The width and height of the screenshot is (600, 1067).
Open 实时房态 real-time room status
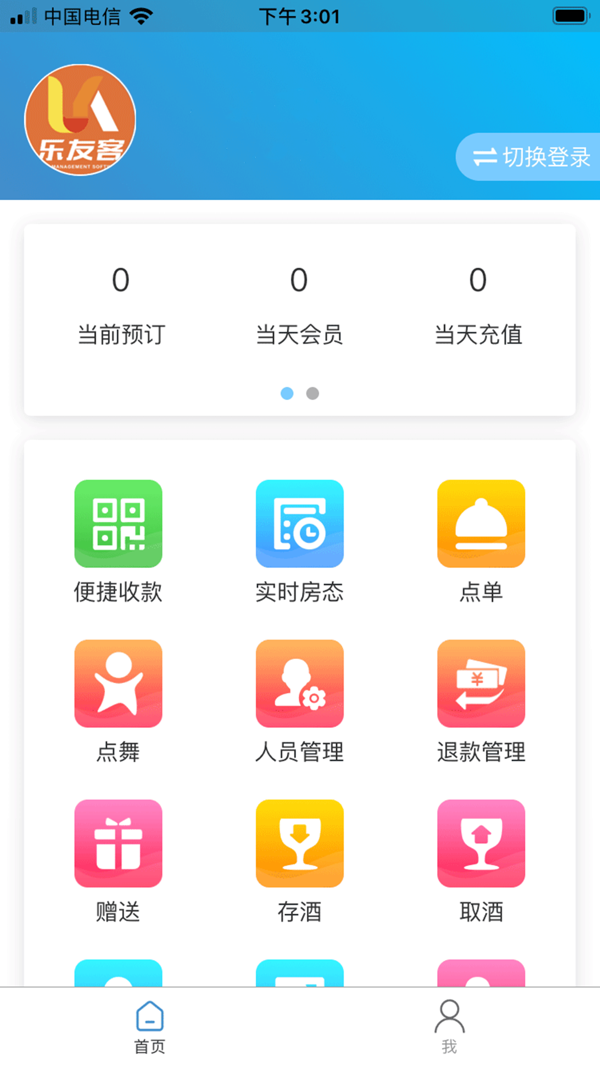pos(299,524)
